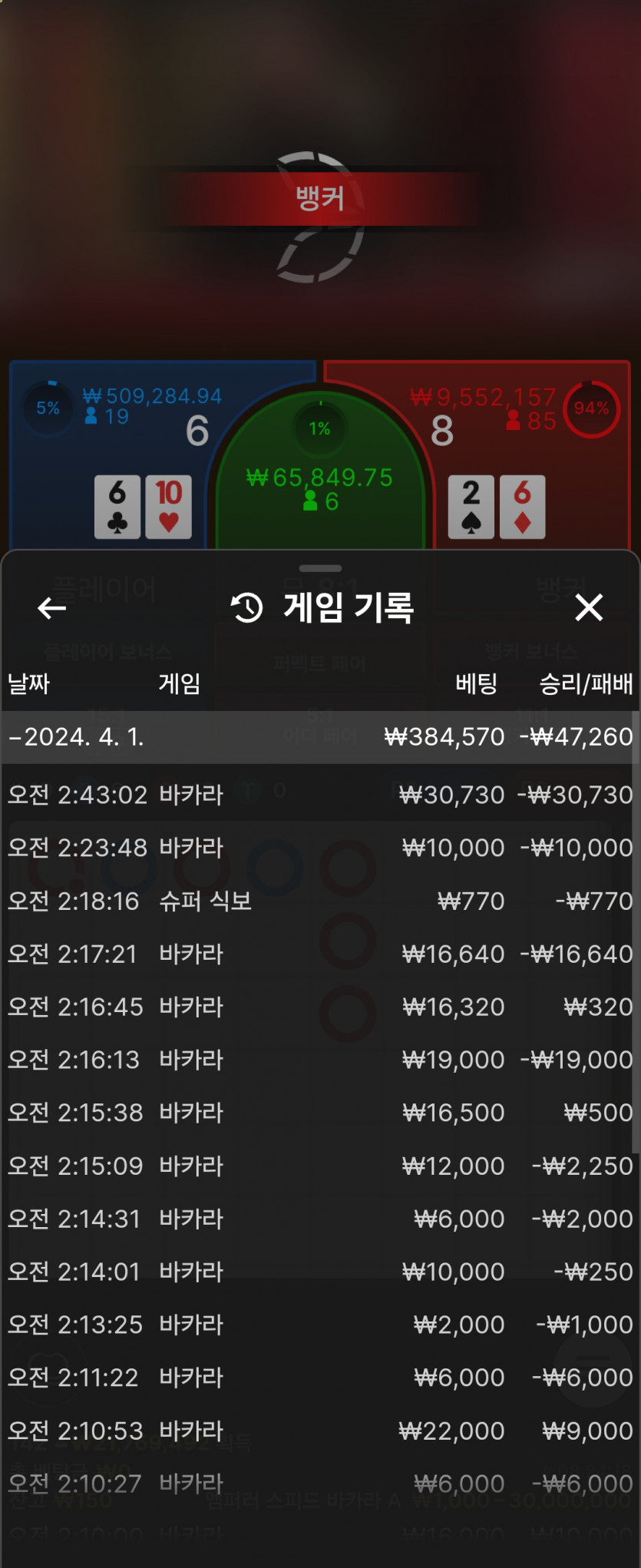641x1568 pixels.
Task: Open the 오전 2:16:13 바카라 record
Action: (x=319, y=1060)
